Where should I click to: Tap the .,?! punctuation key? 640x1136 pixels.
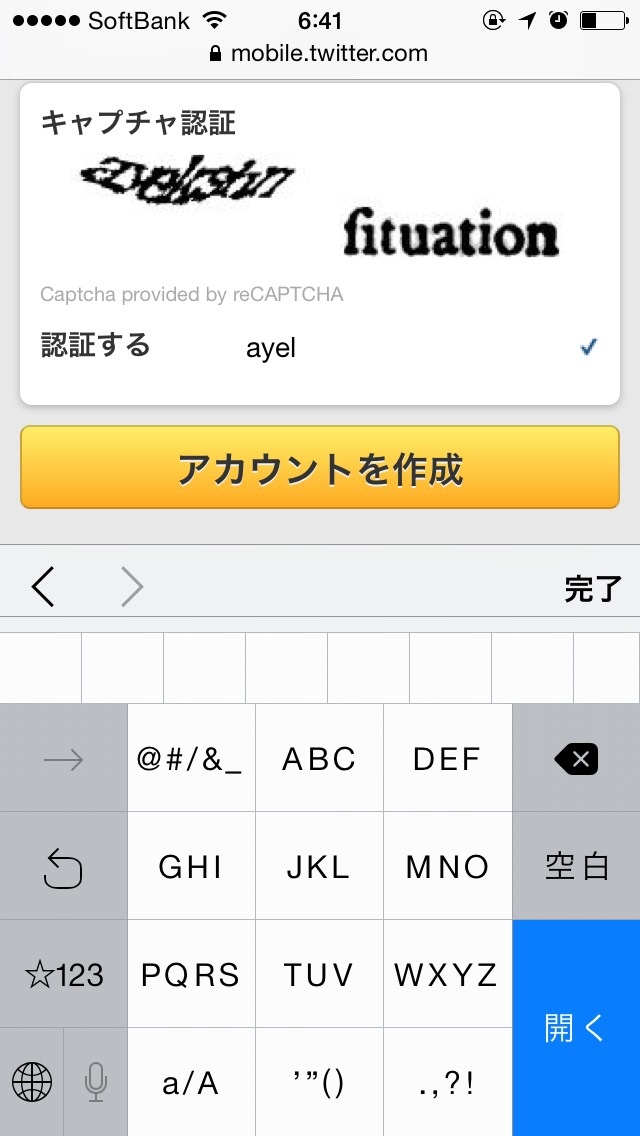point(447,1082)
